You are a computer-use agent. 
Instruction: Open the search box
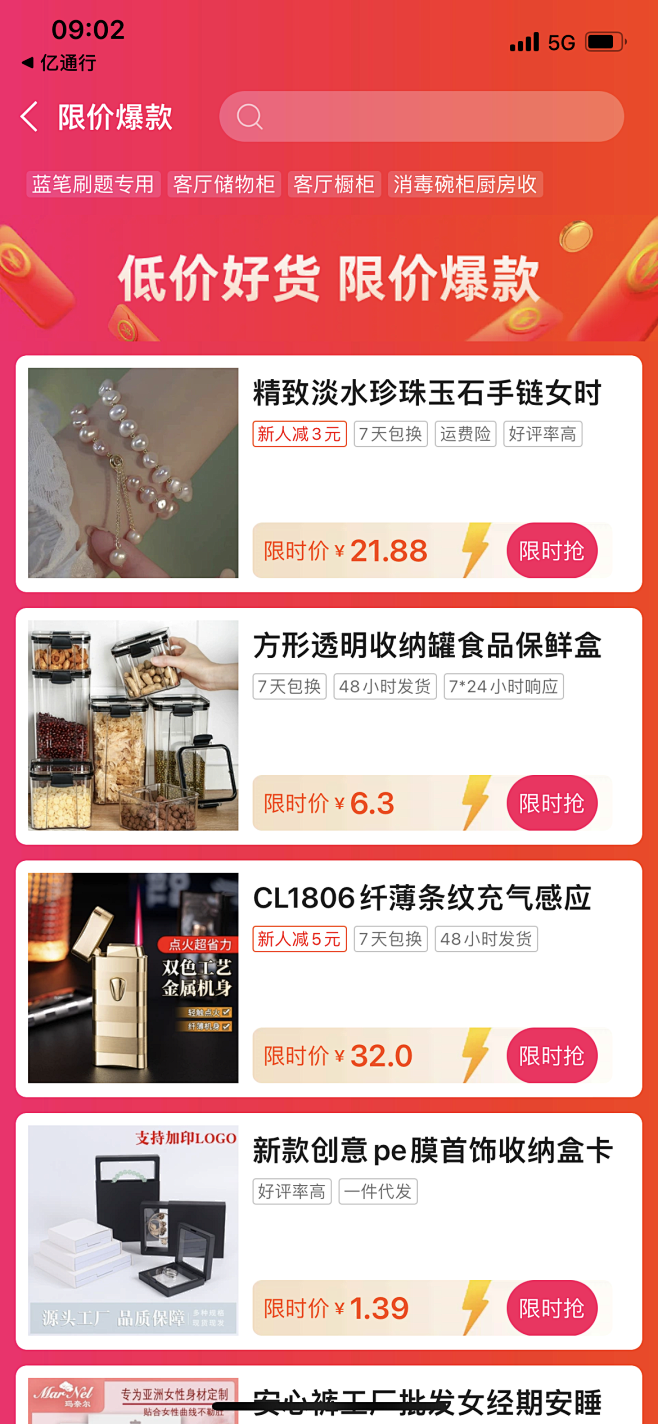click(x=421, y=117)
